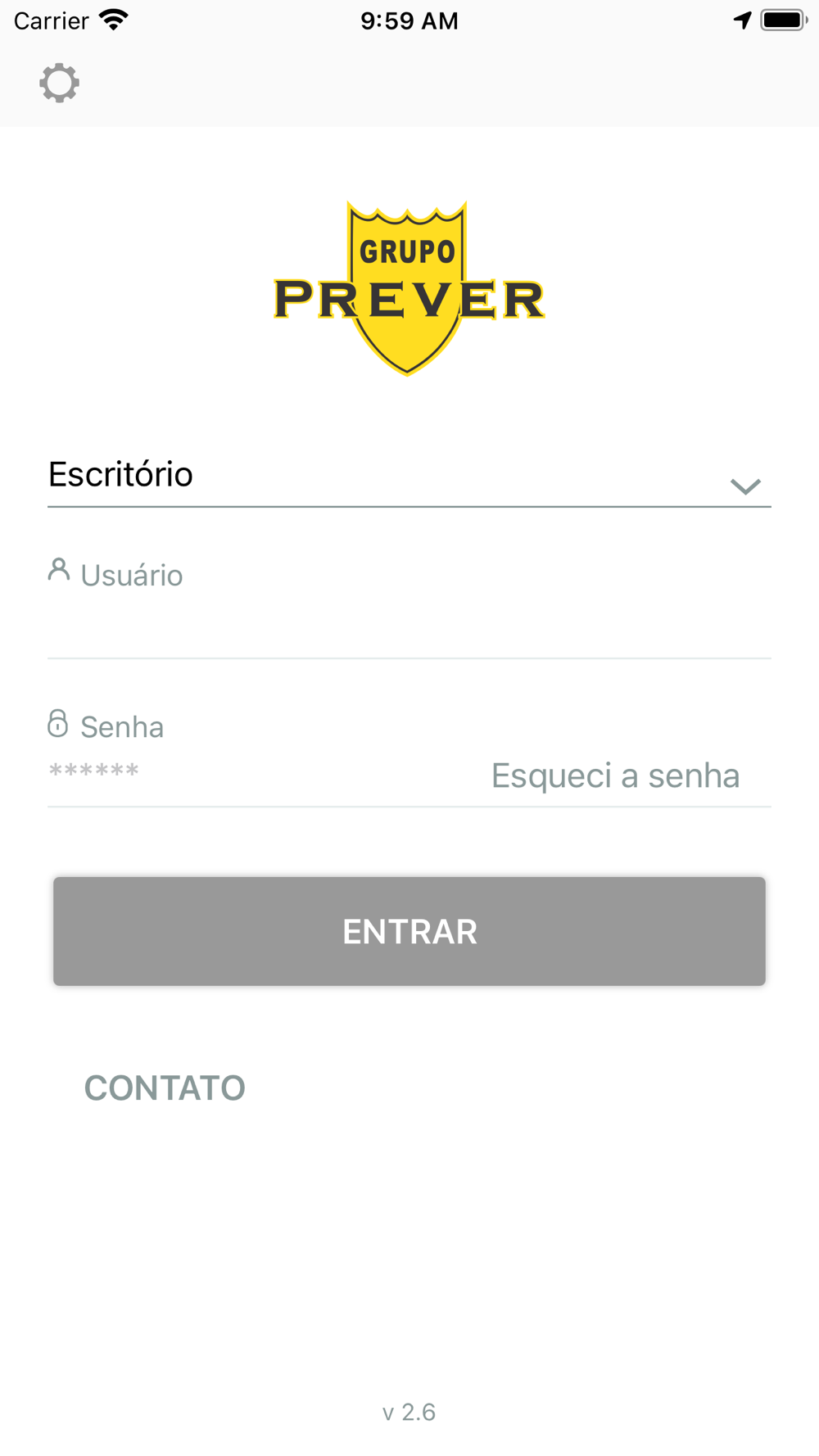Viewport: 819px width, 1456px height.
Task: Expand the Escritório dropdown
Action: [x=409, y=477]
